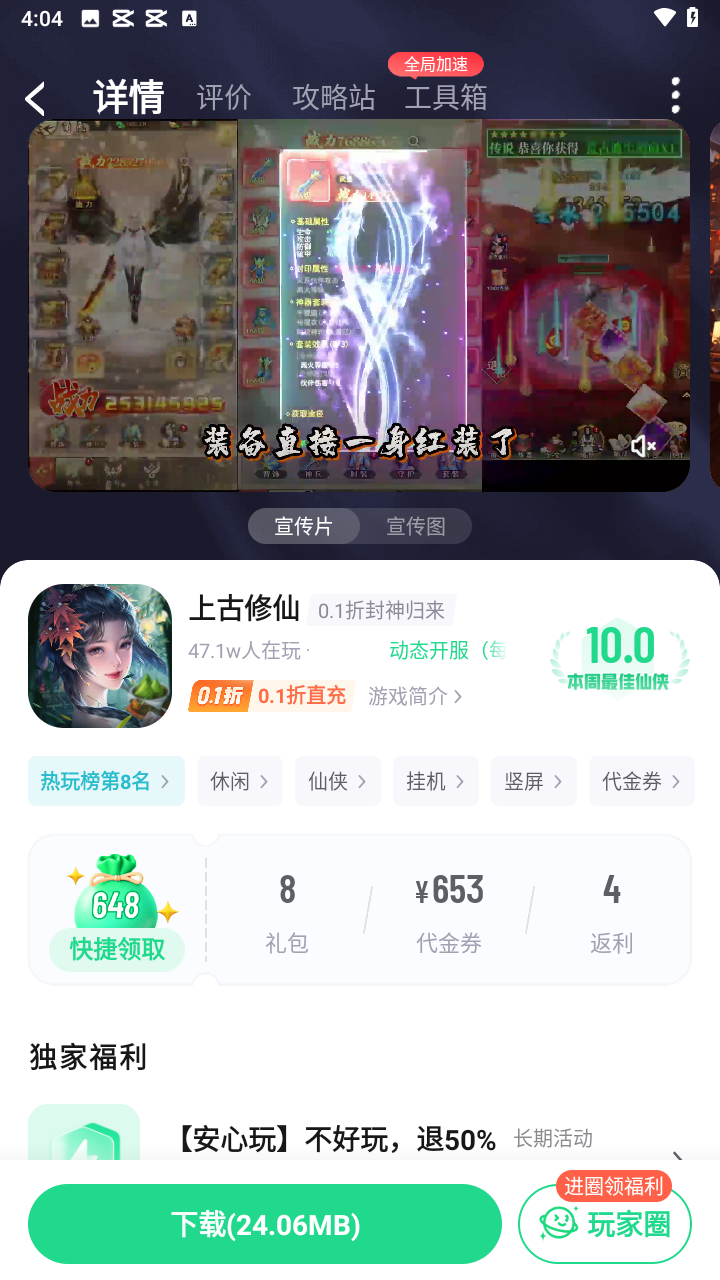The width and height of the screenshot is (720, 1280).
Task: Enter the 玩家圈 community
Action: (x=605, y=1224)
